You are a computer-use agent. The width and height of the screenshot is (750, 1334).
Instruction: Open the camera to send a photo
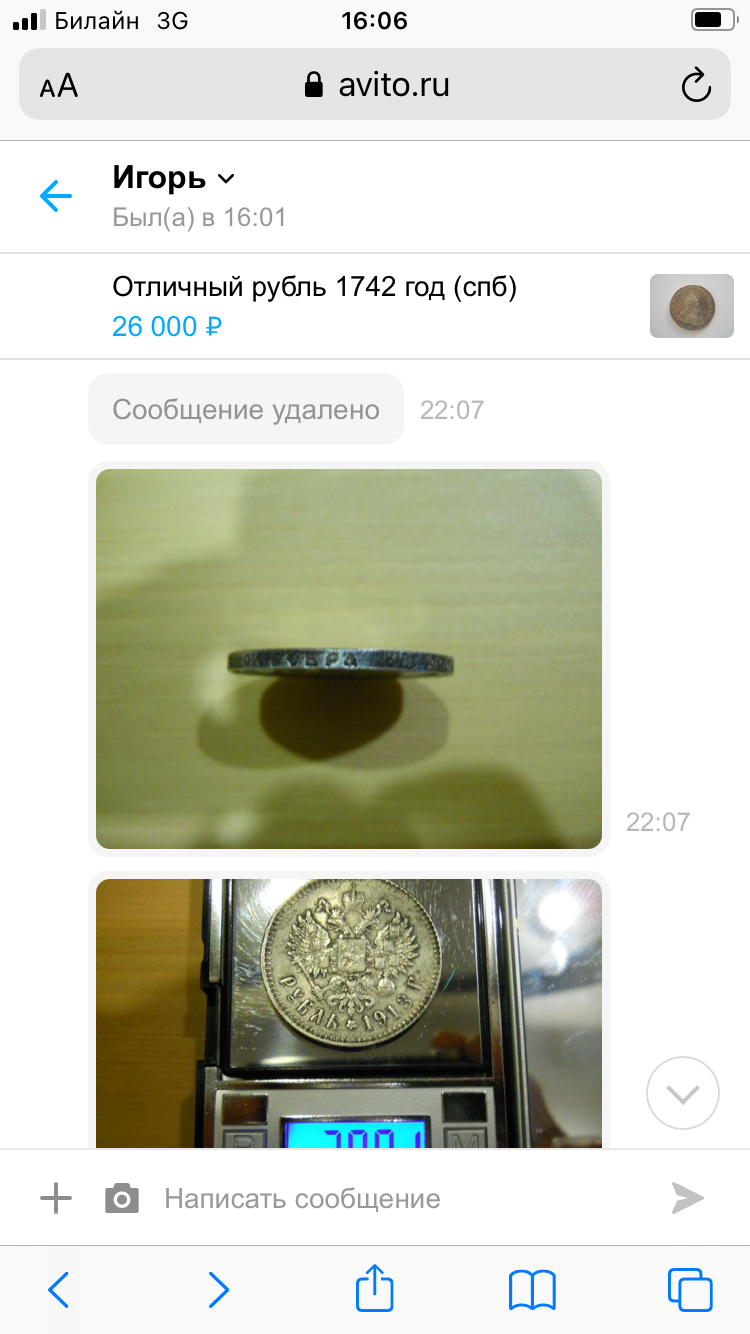[122, 1198]
